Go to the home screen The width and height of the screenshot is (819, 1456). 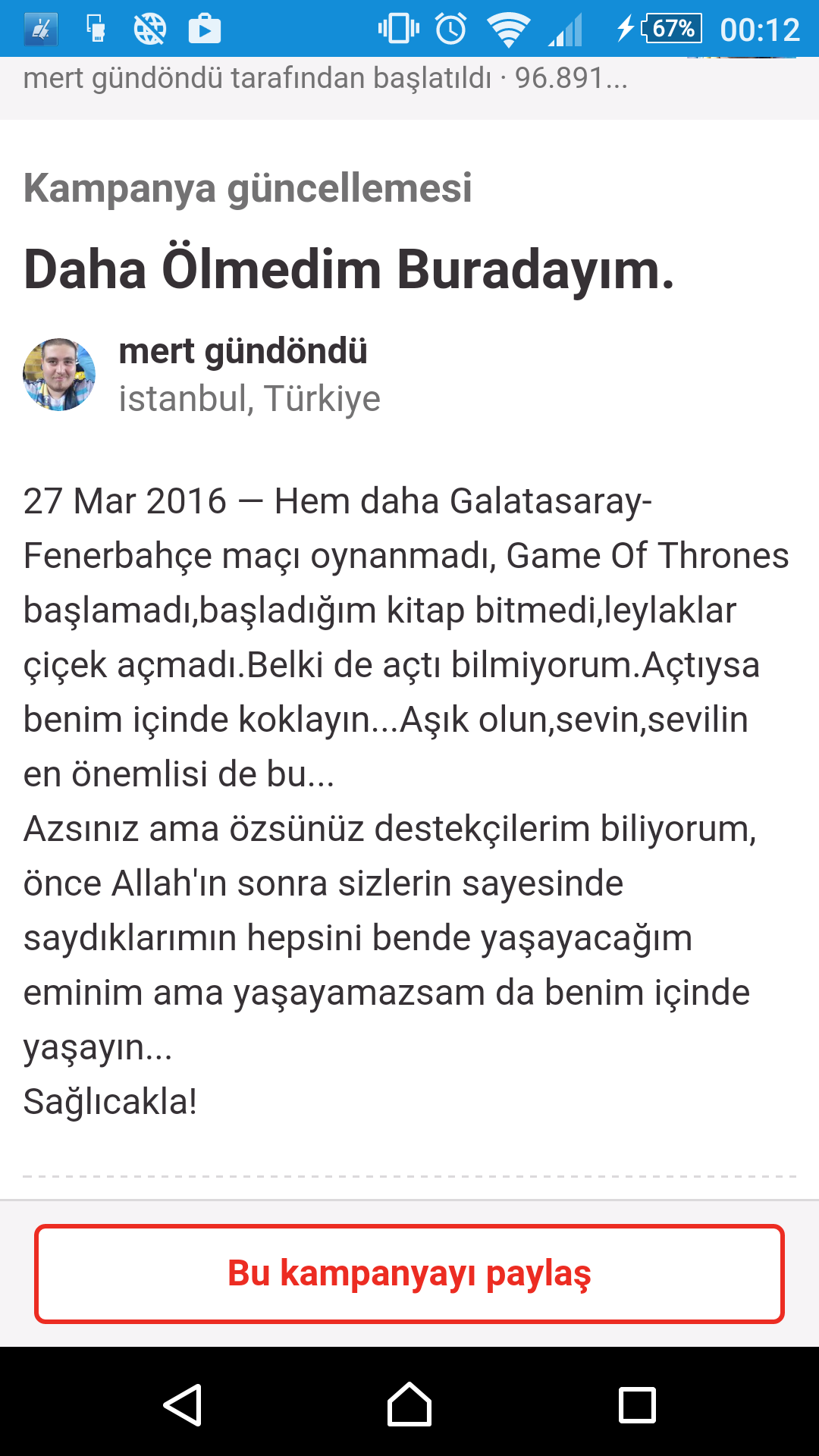pyautogui.click(x=409, y=1404)
